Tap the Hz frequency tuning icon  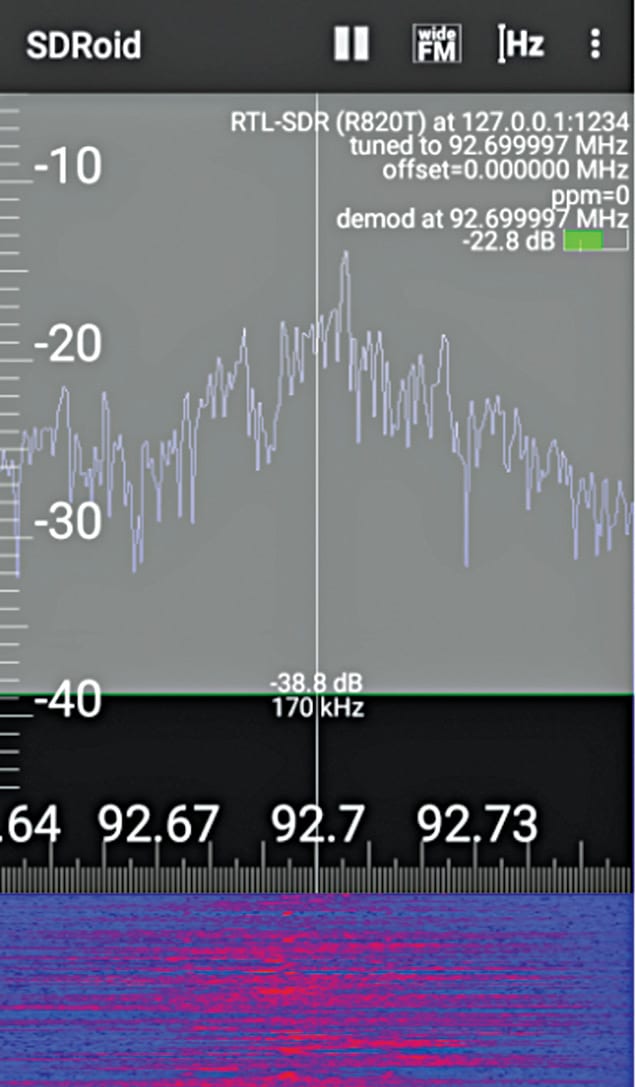520,44
